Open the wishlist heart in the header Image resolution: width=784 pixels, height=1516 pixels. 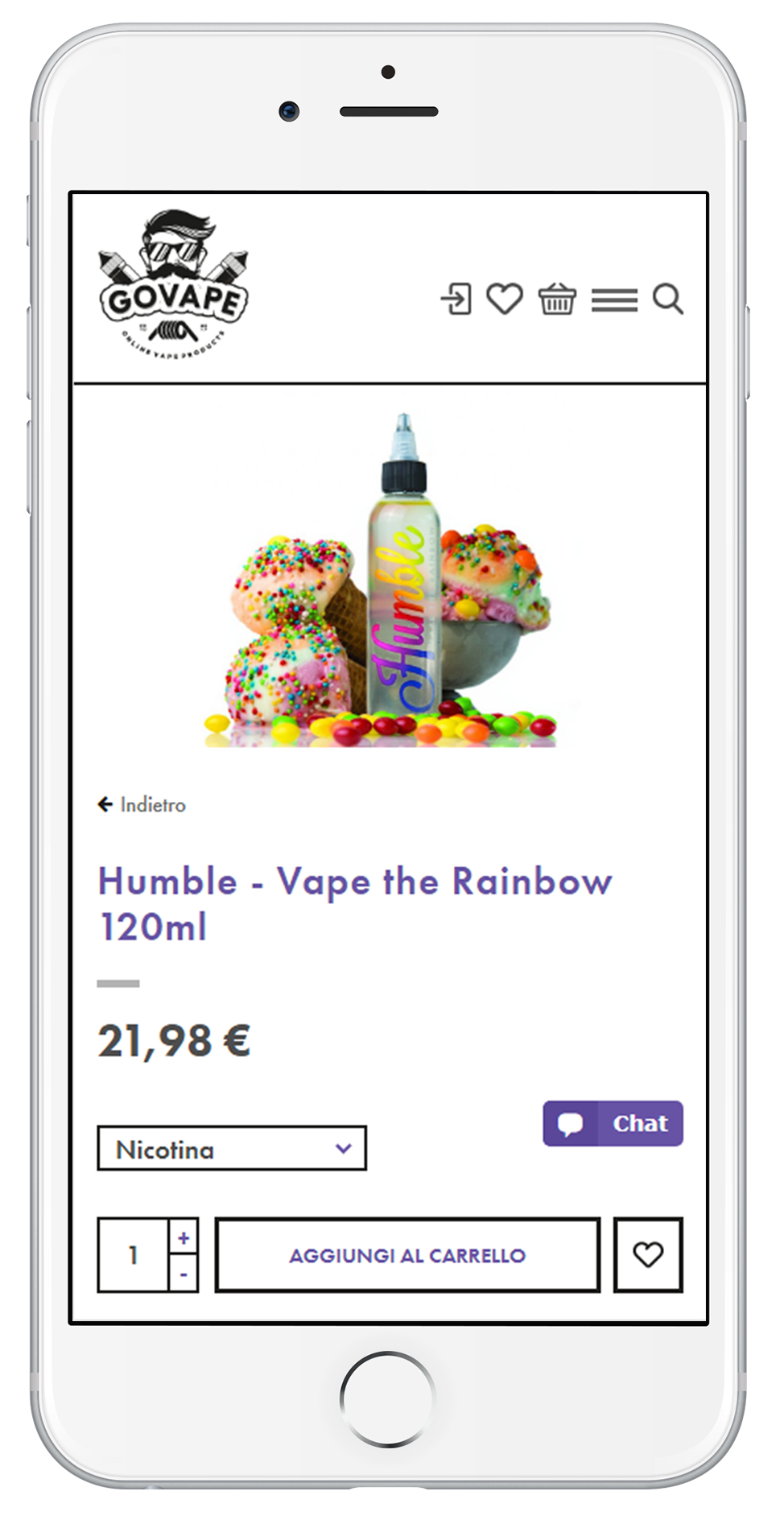(x=505, y=299)
